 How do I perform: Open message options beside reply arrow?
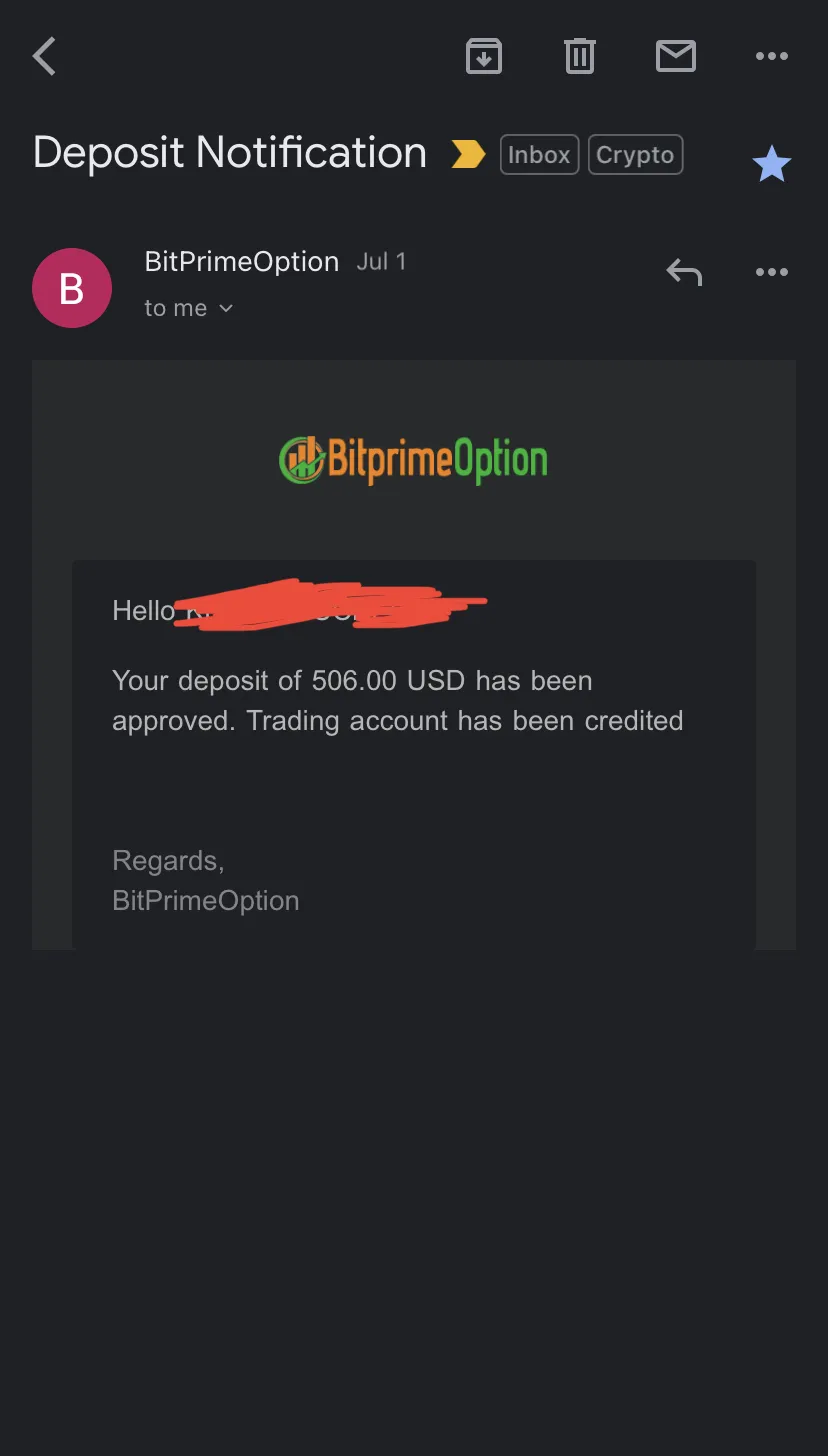(x=772, y=272)
